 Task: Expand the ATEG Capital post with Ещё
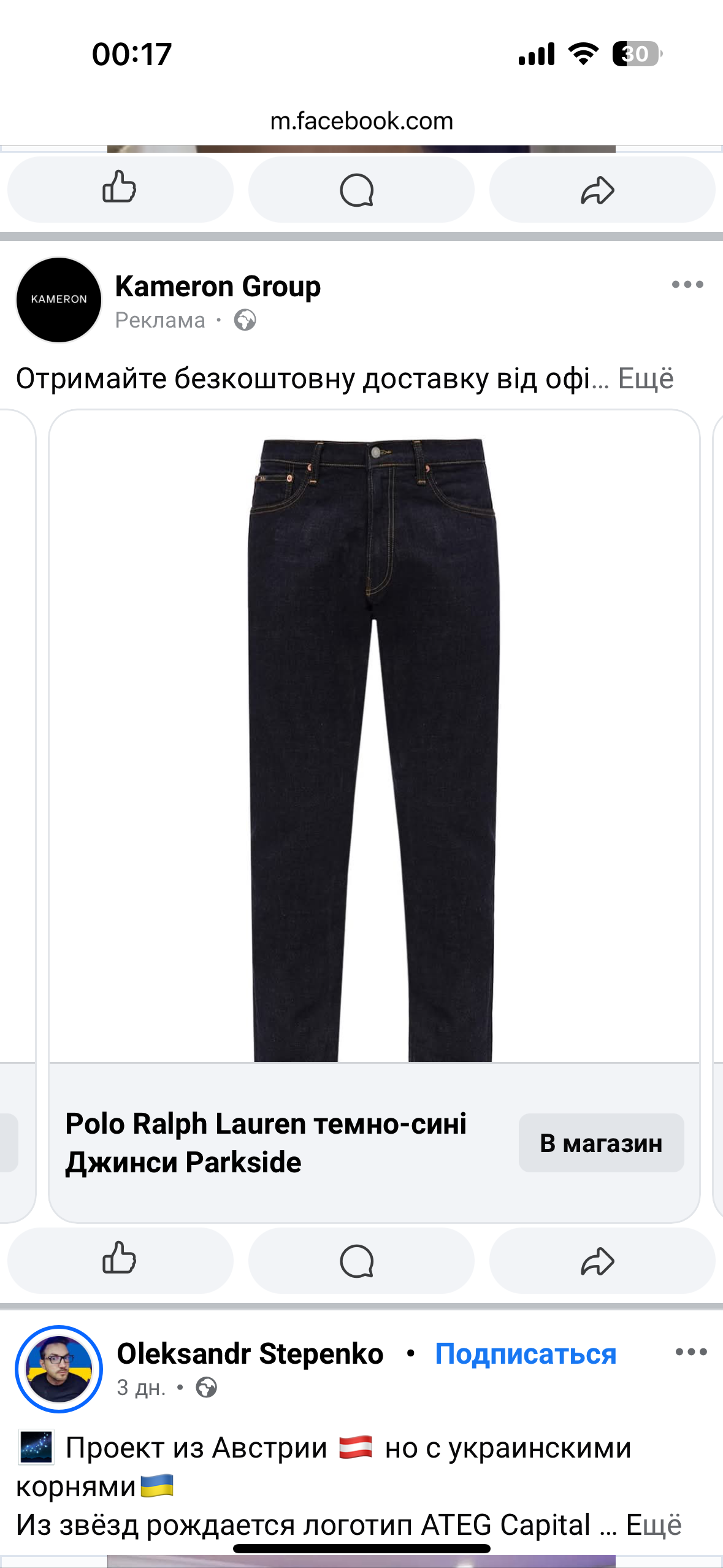click(x=653, y=1525)
